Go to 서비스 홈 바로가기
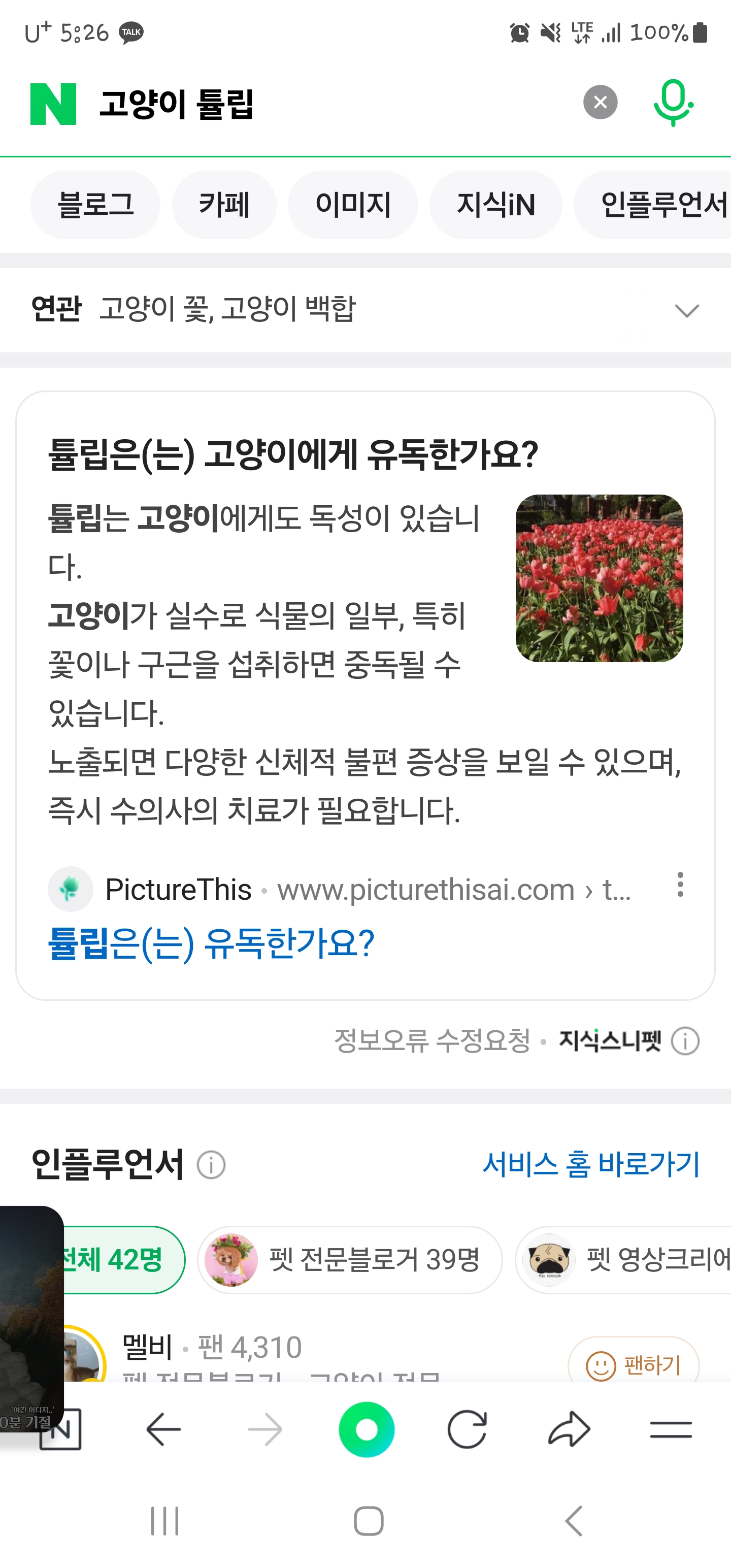Image resolution: width=731 pixels, height=1568 pixels. 591,1164
